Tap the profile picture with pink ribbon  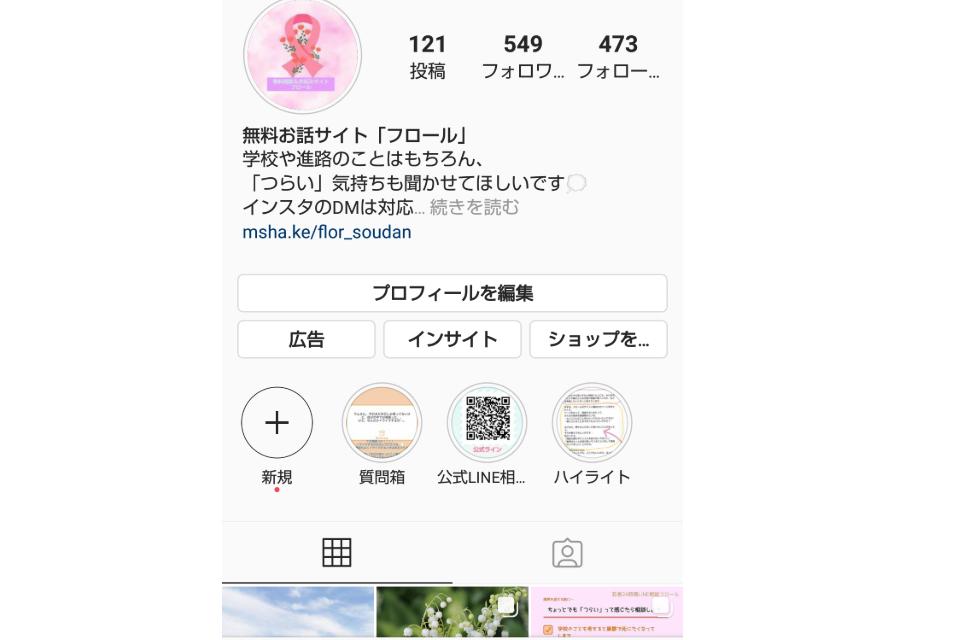click(x=302, y=56)
